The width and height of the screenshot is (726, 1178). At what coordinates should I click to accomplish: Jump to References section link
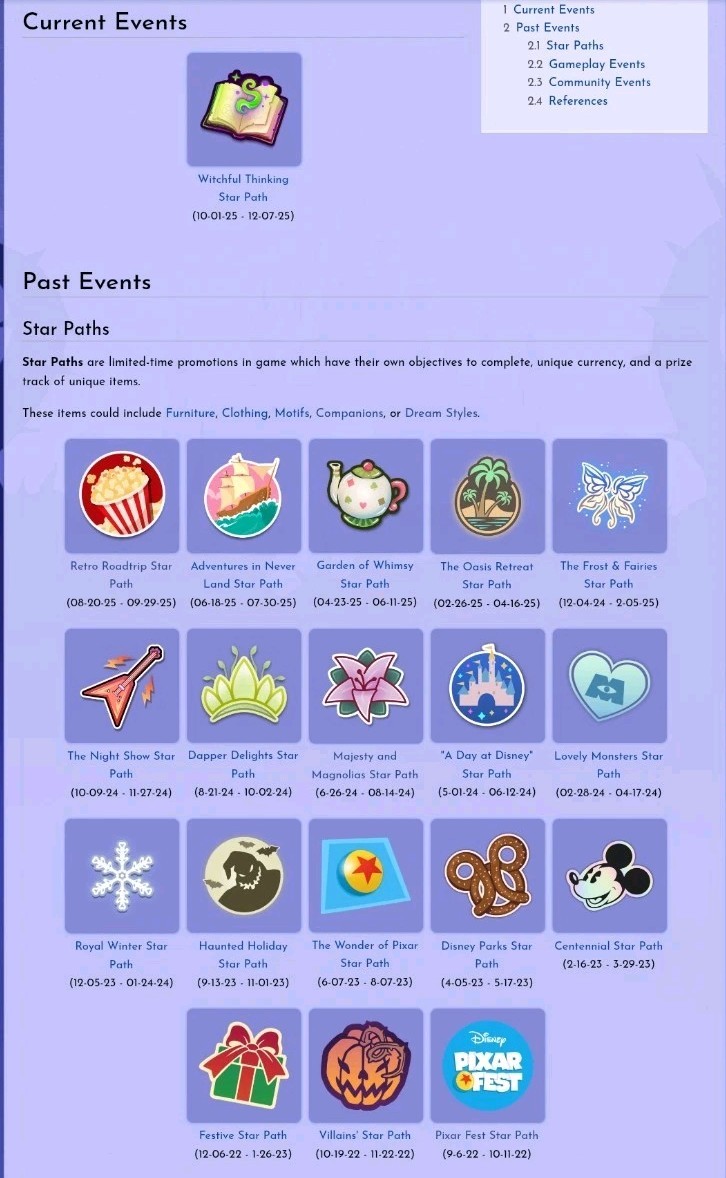point(577,101)
